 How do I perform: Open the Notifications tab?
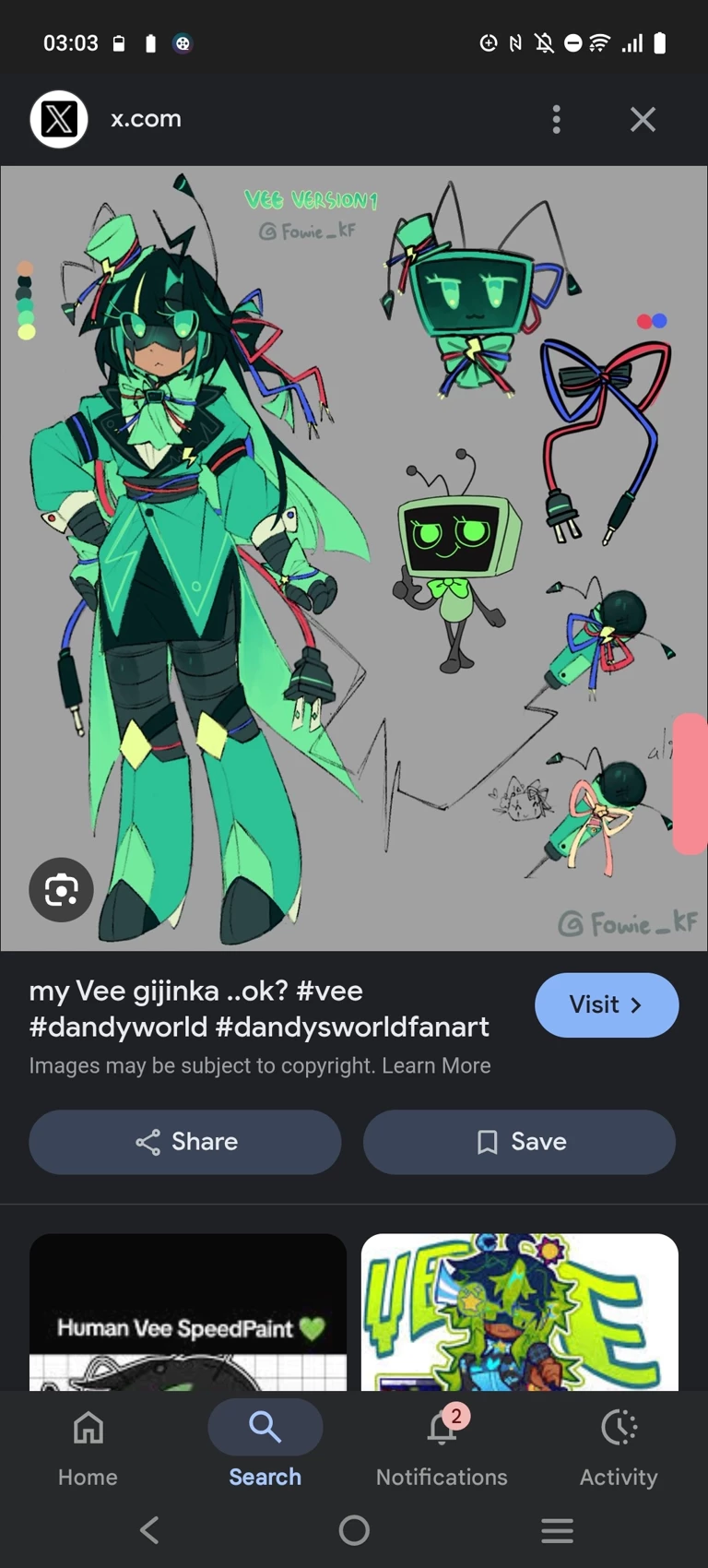(x=442, y=1445)
